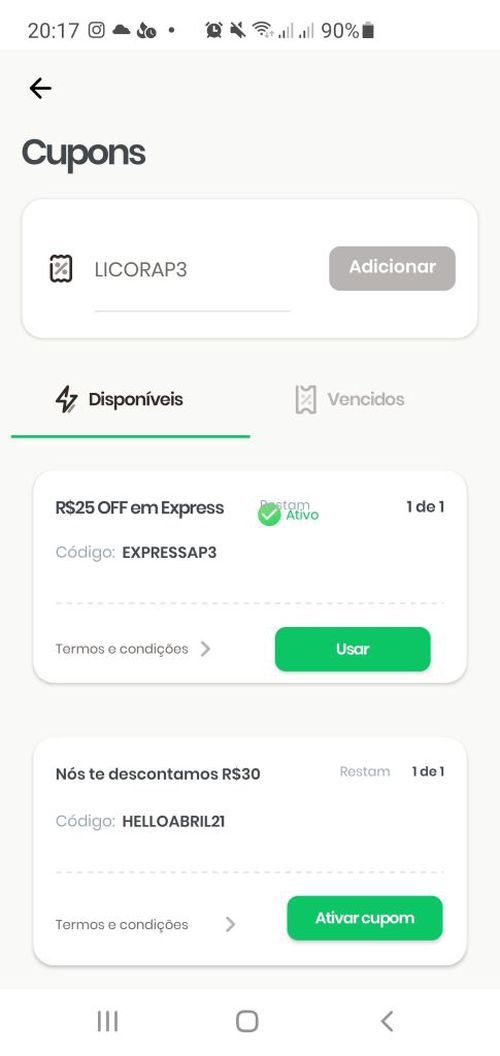Activate the HELLOABRIL21 coupon with Ativar cupom
Viewport: 500px width, 1056px height.
click(x=365, y=918)
